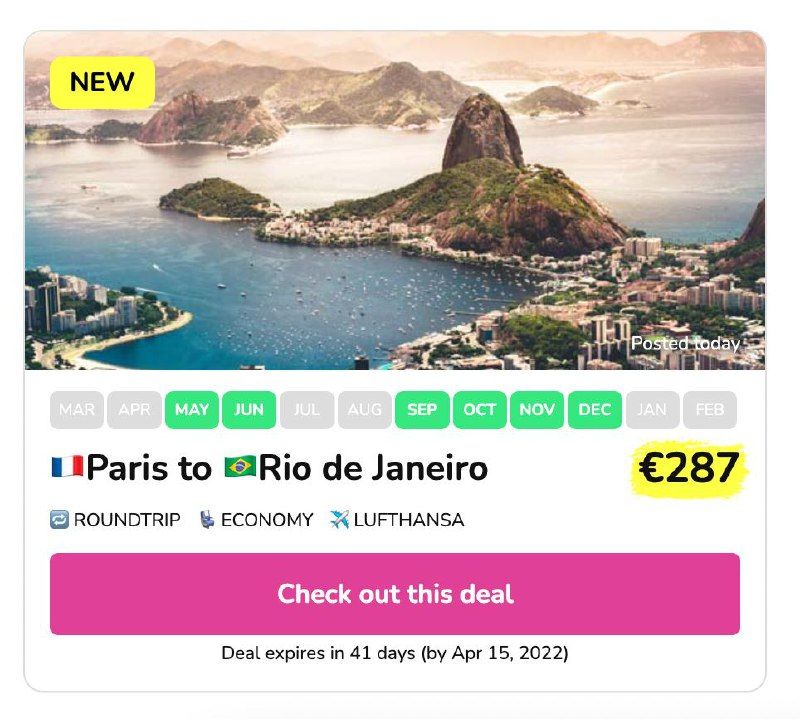This screenshot has width=800, height=719.
Task: Open the Rio de Janeiro deal photo
Action: coord(395,200)
